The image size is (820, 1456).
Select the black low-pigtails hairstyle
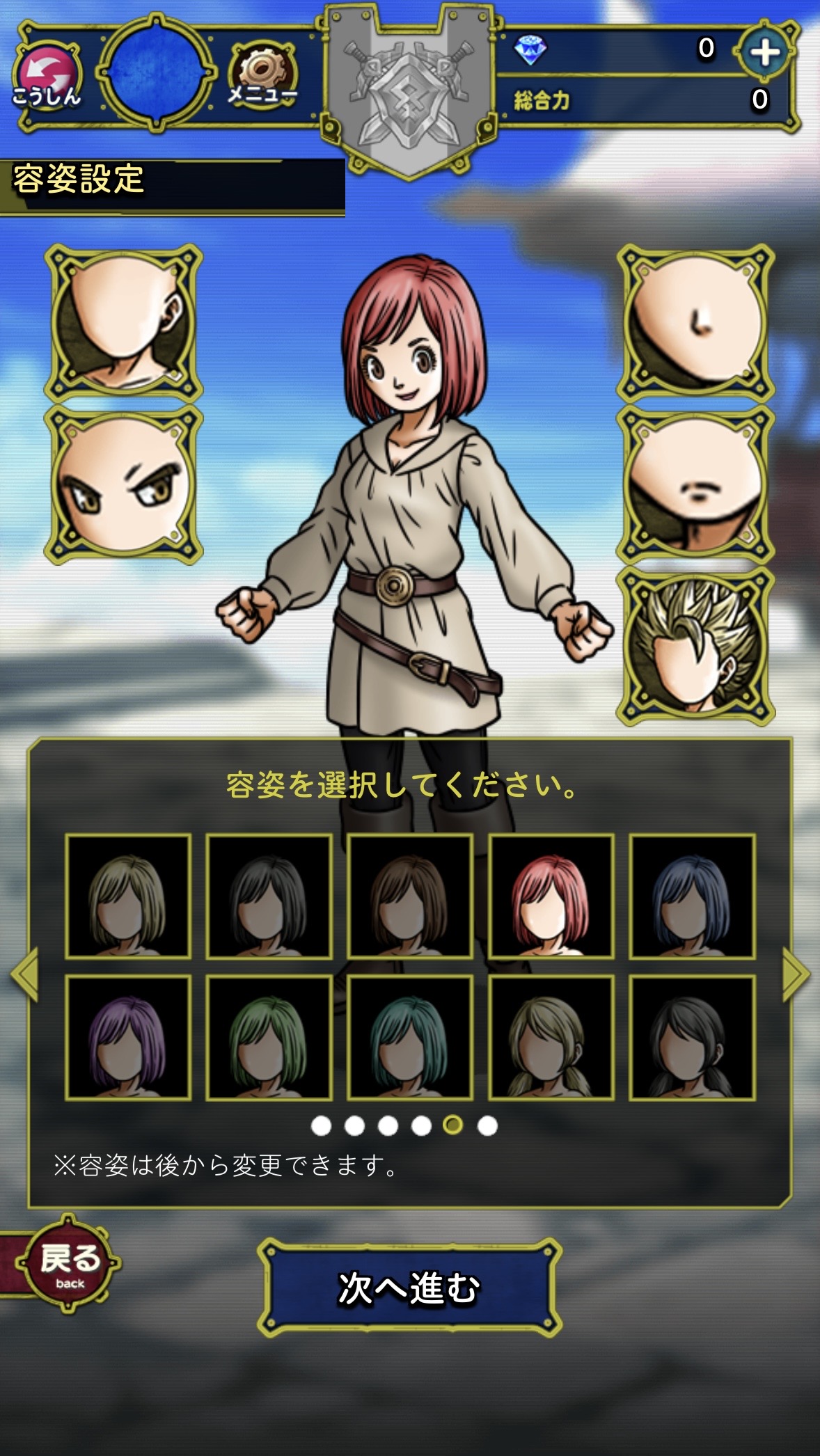tap(692, 1038)
